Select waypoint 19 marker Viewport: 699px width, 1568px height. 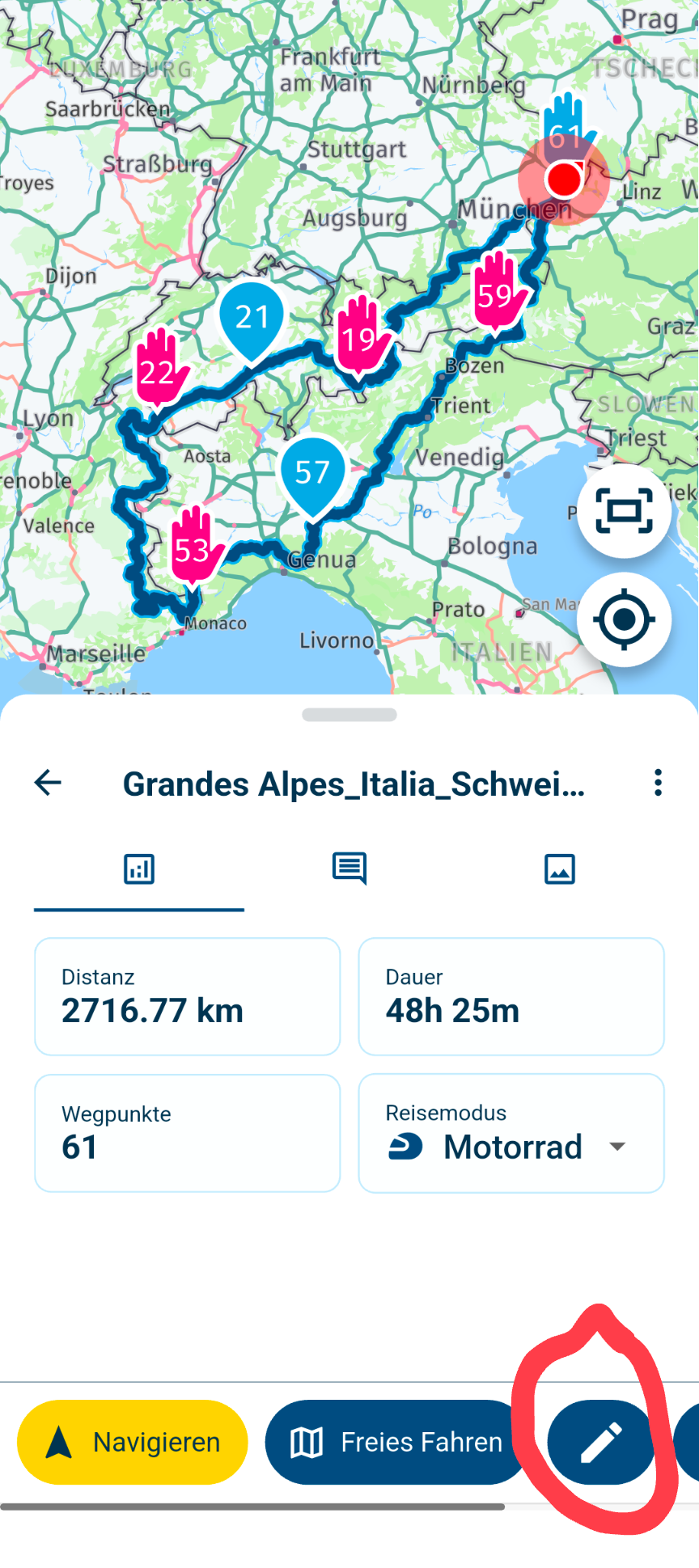click(x=362, y=336)
